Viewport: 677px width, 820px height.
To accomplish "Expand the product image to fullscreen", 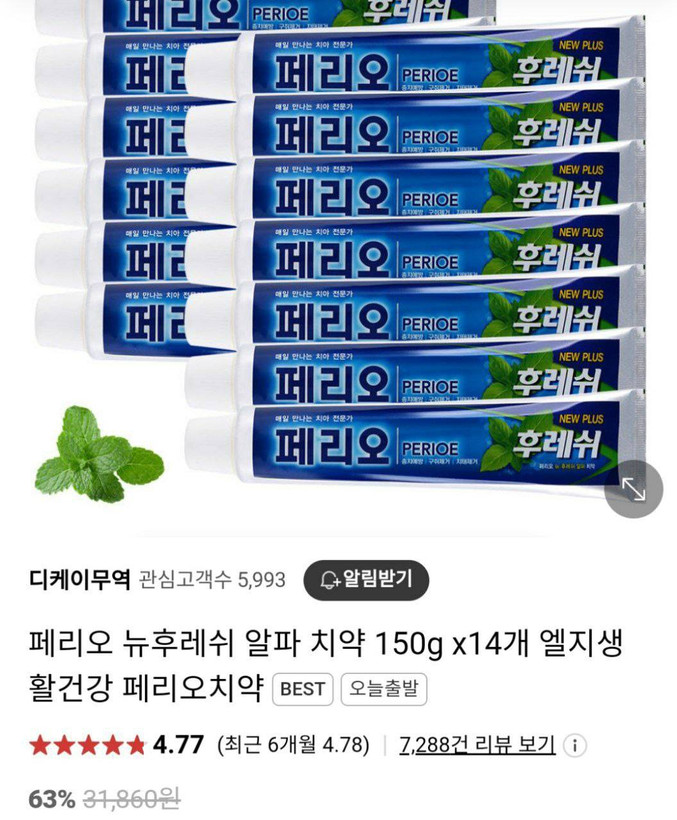I will 634,489.
